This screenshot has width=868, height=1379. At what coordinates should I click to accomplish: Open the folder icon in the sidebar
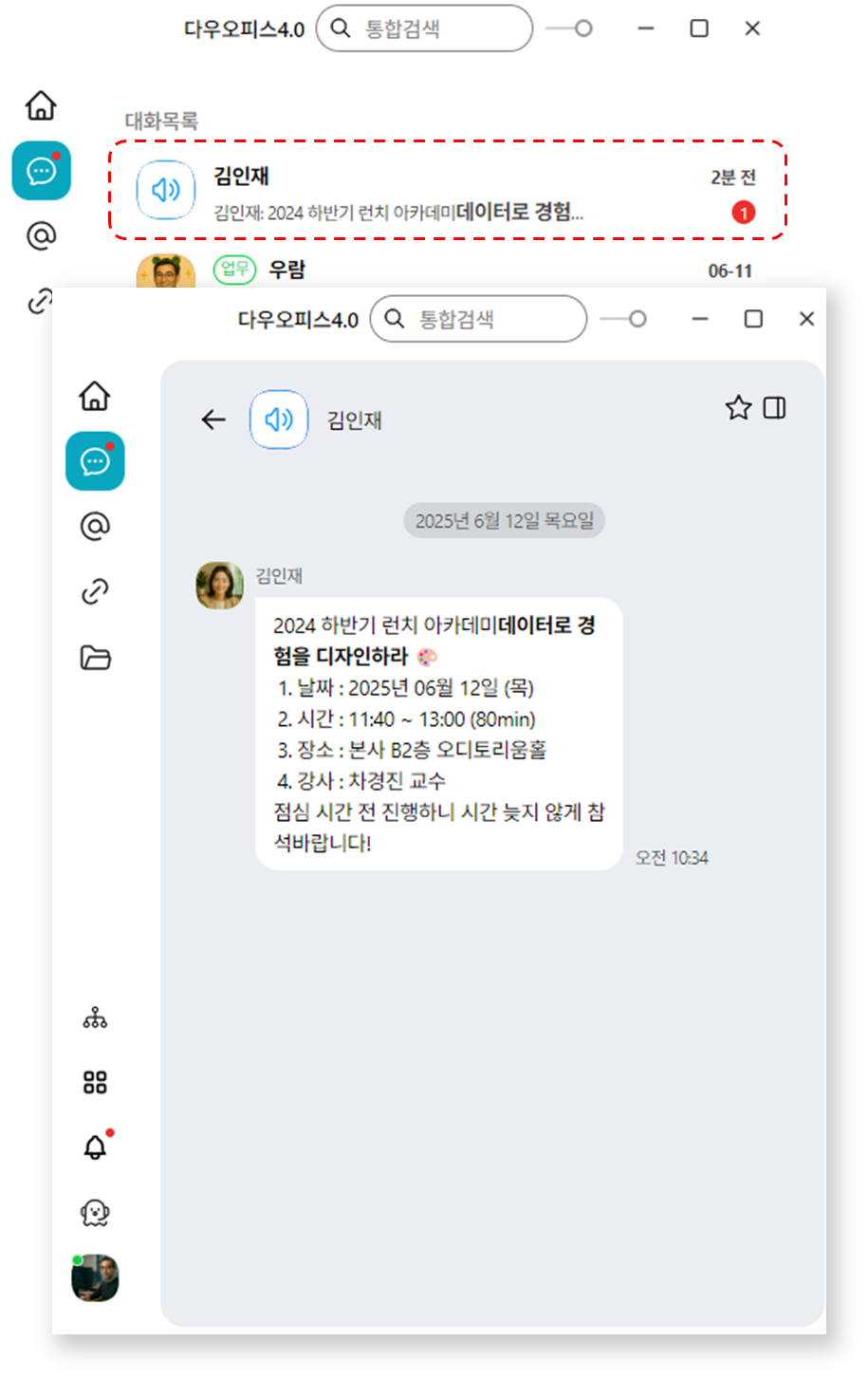coord(95,657)
